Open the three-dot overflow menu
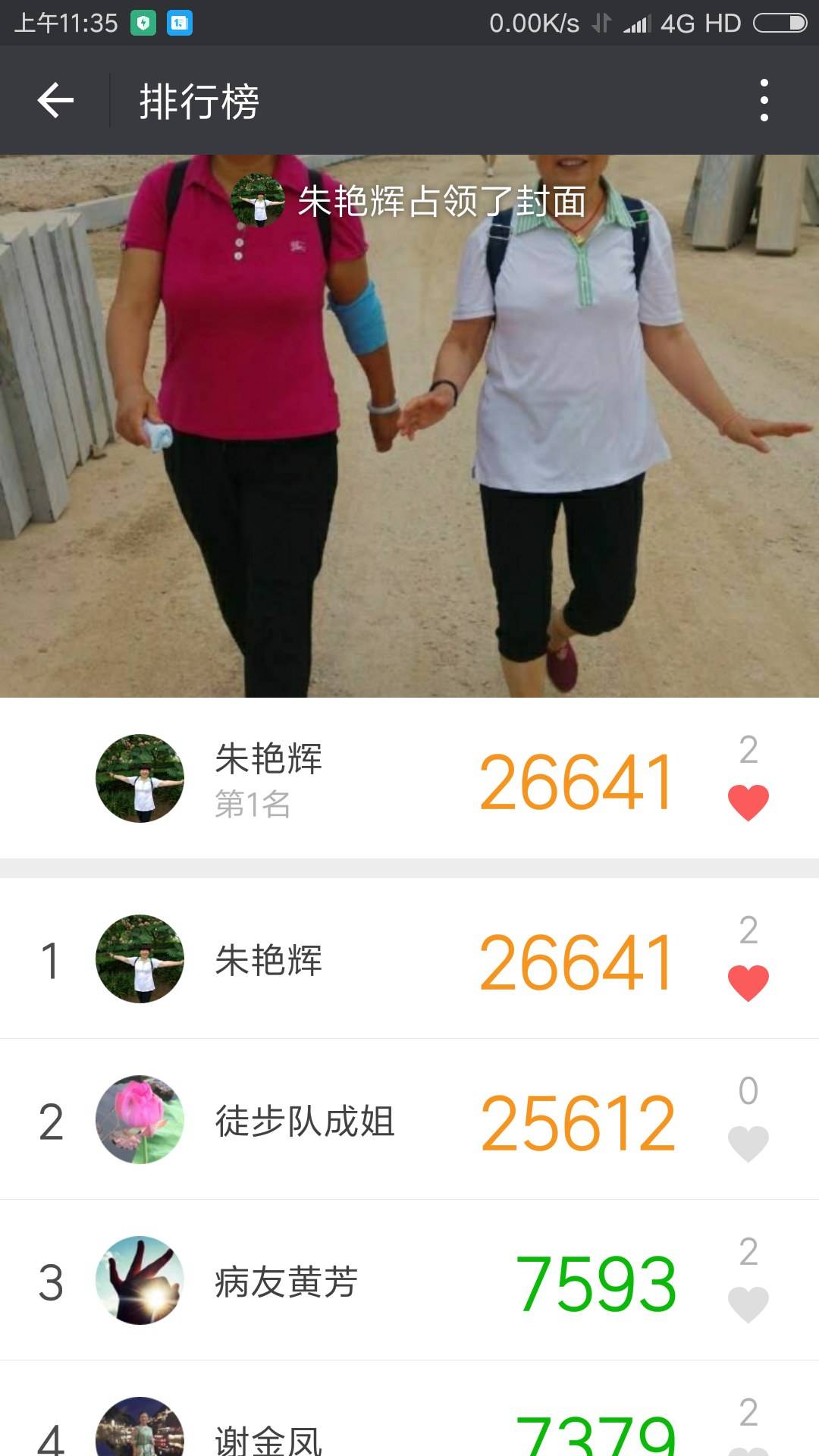Image resolution: width=819 pixels, height=1456 pixels. (764, 101)
